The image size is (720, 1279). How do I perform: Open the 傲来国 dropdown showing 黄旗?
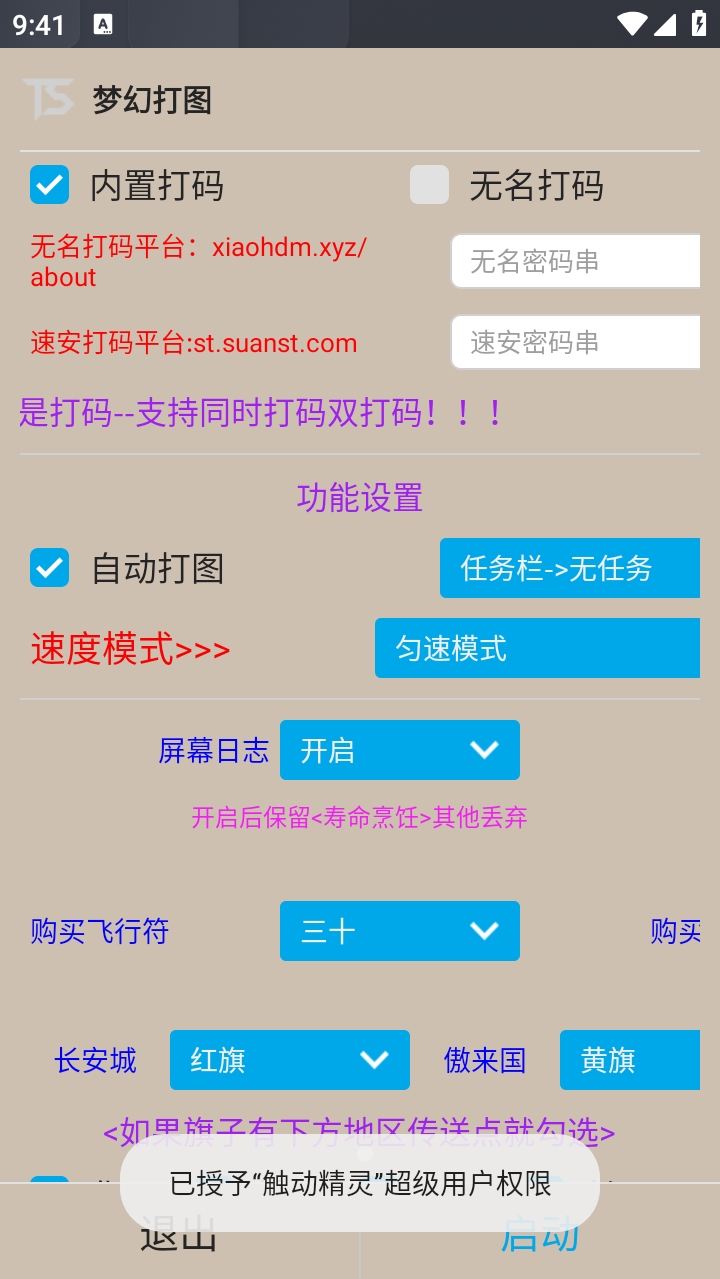point(630,1060)
